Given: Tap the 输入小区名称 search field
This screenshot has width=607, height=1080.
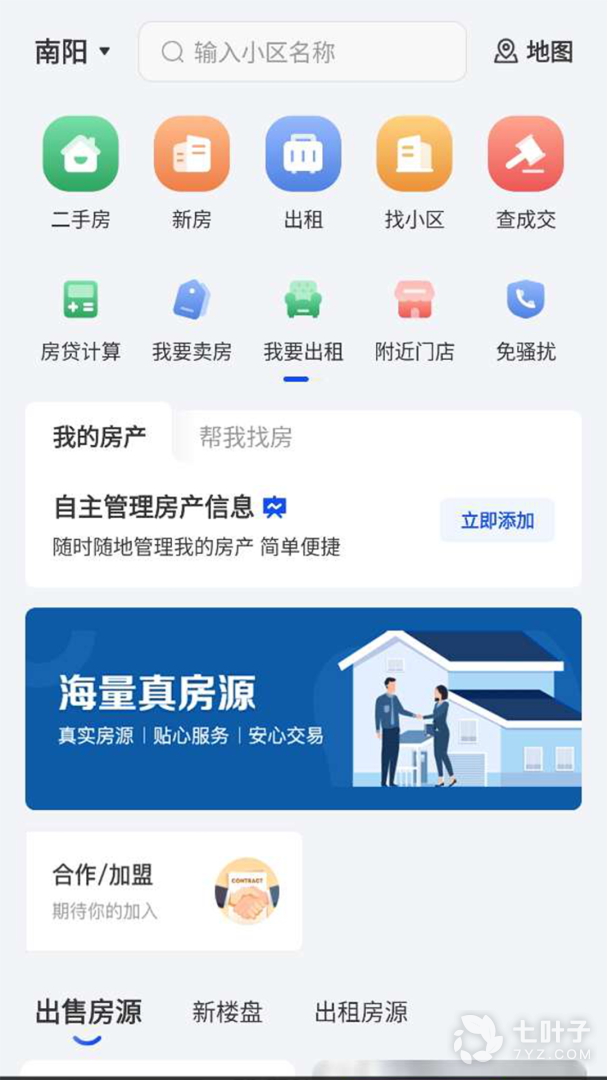Looking at the screenshot, I should tap(302, 52).
